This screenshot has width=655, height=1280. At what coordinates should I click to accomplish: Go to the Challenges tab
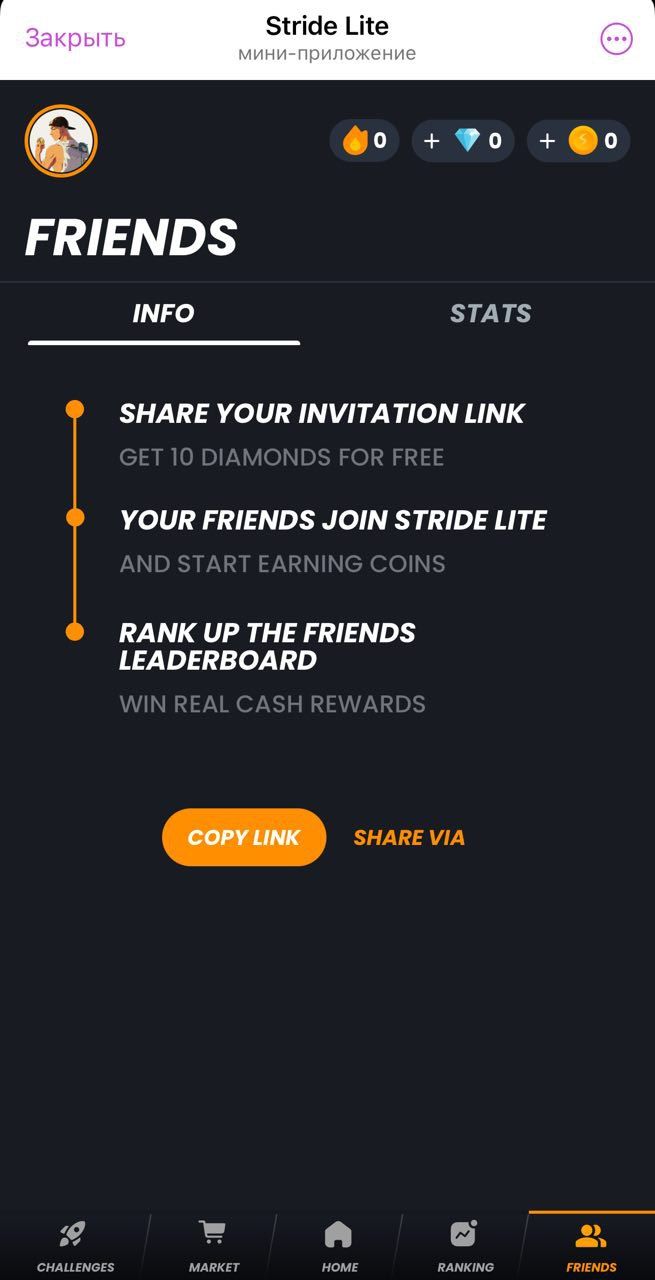click(x=75, y=1246)
